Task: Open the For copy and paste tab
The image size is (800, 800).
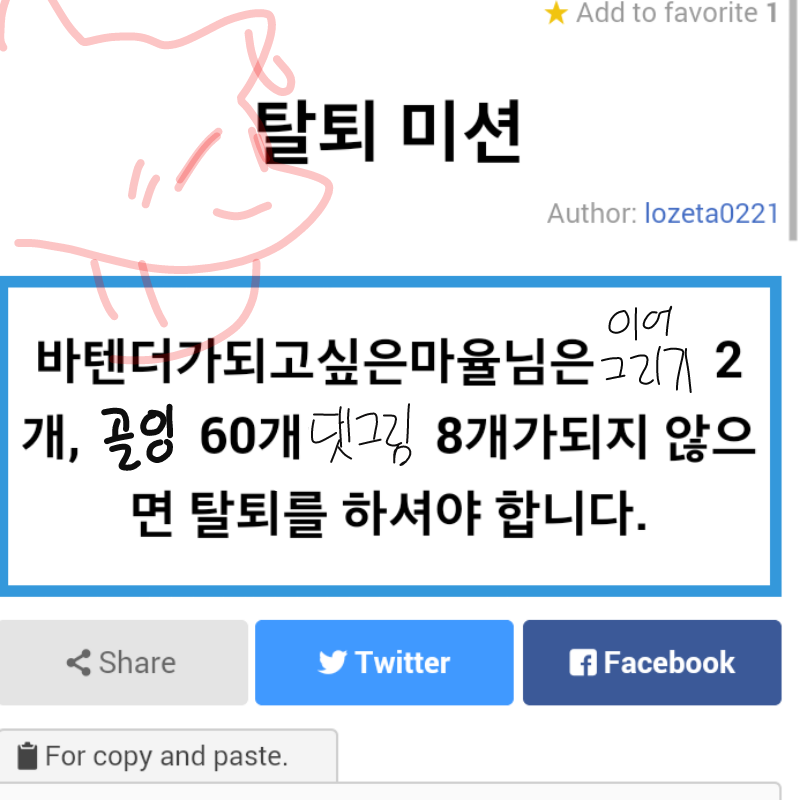Action: (x=167, y=756)
